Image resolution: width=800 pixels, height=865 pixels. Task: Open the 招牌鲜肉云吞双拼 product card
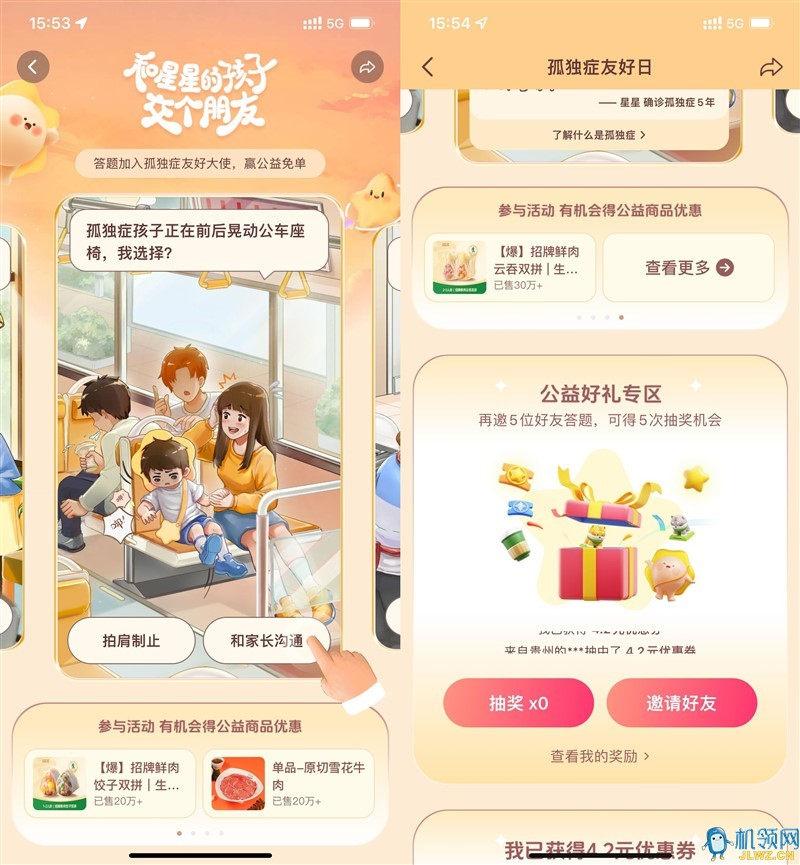tap(510, 268)
